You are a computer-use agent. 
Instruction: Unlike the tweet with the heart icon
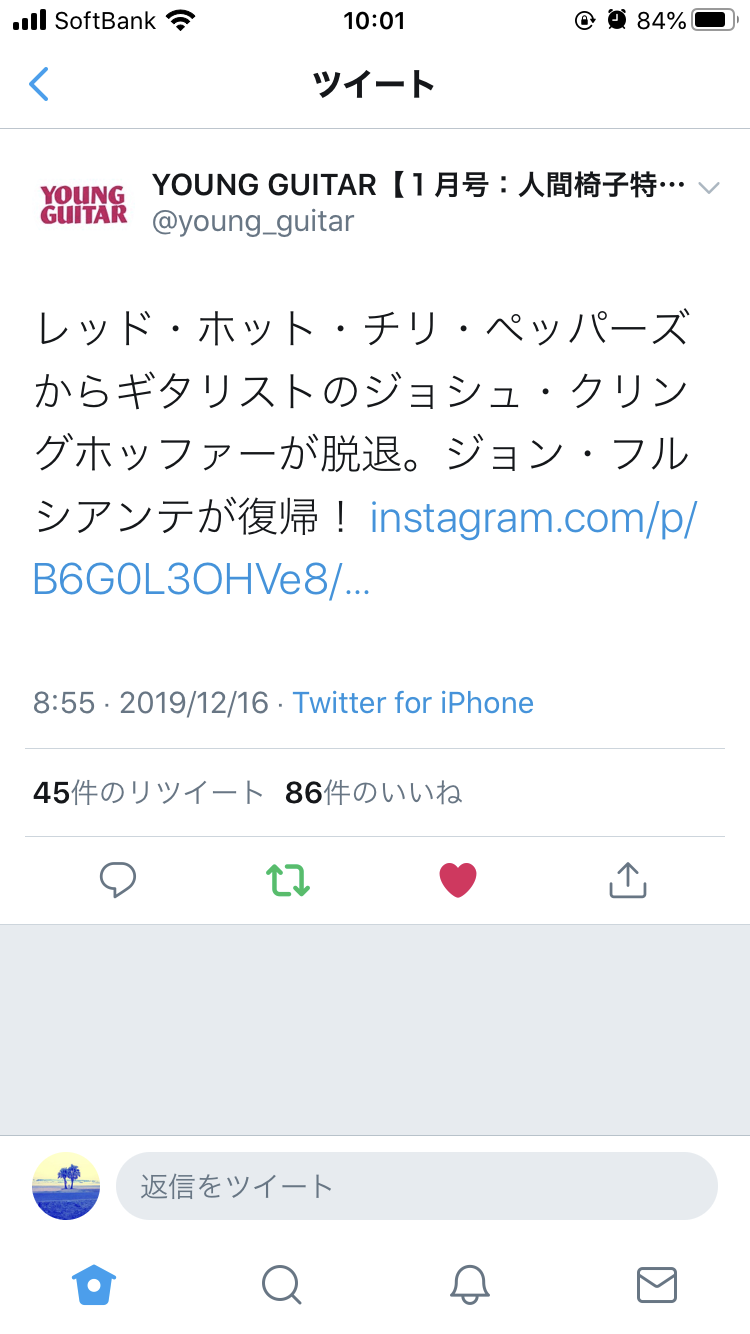click(458, 880)
